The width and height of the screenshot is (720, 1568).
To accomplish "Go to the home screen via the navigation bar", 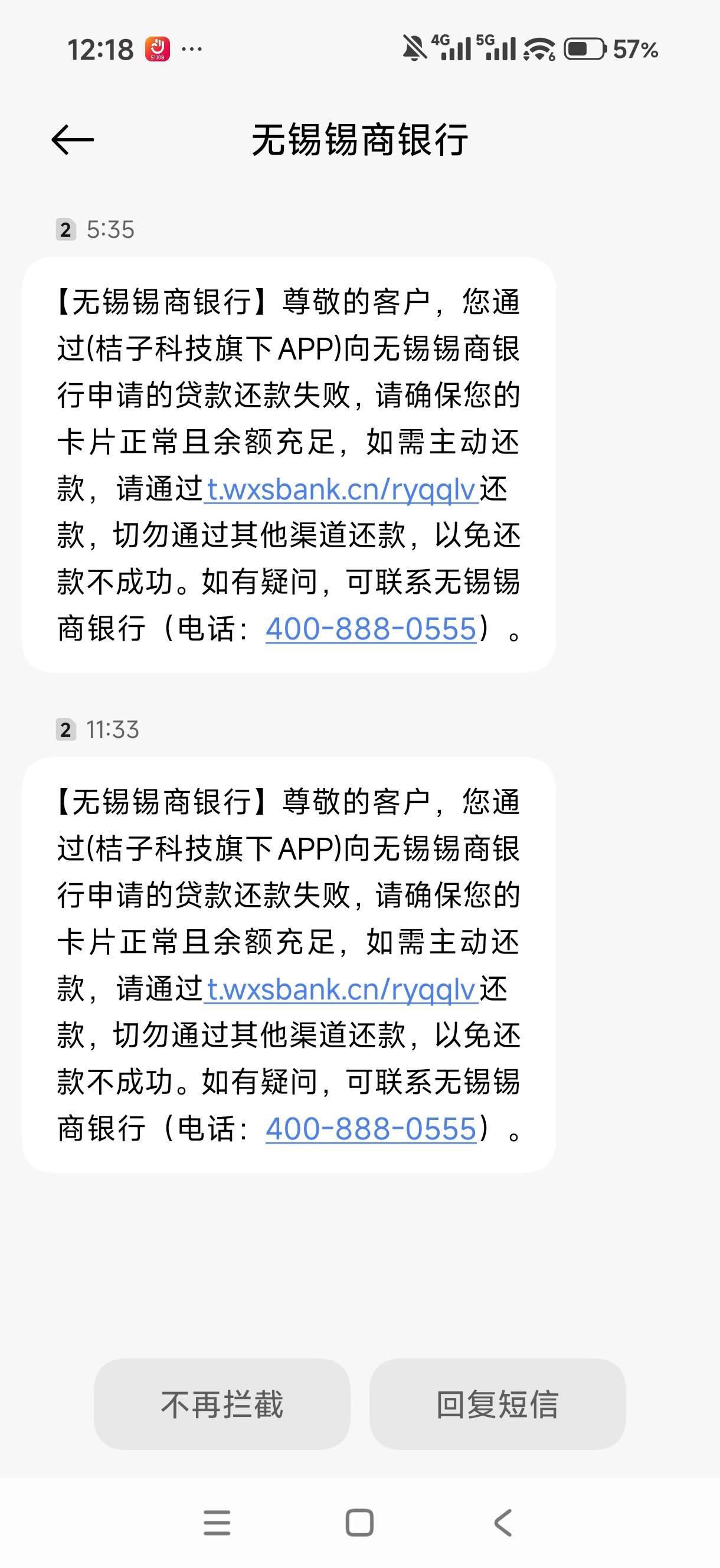I will [359, 1523].
